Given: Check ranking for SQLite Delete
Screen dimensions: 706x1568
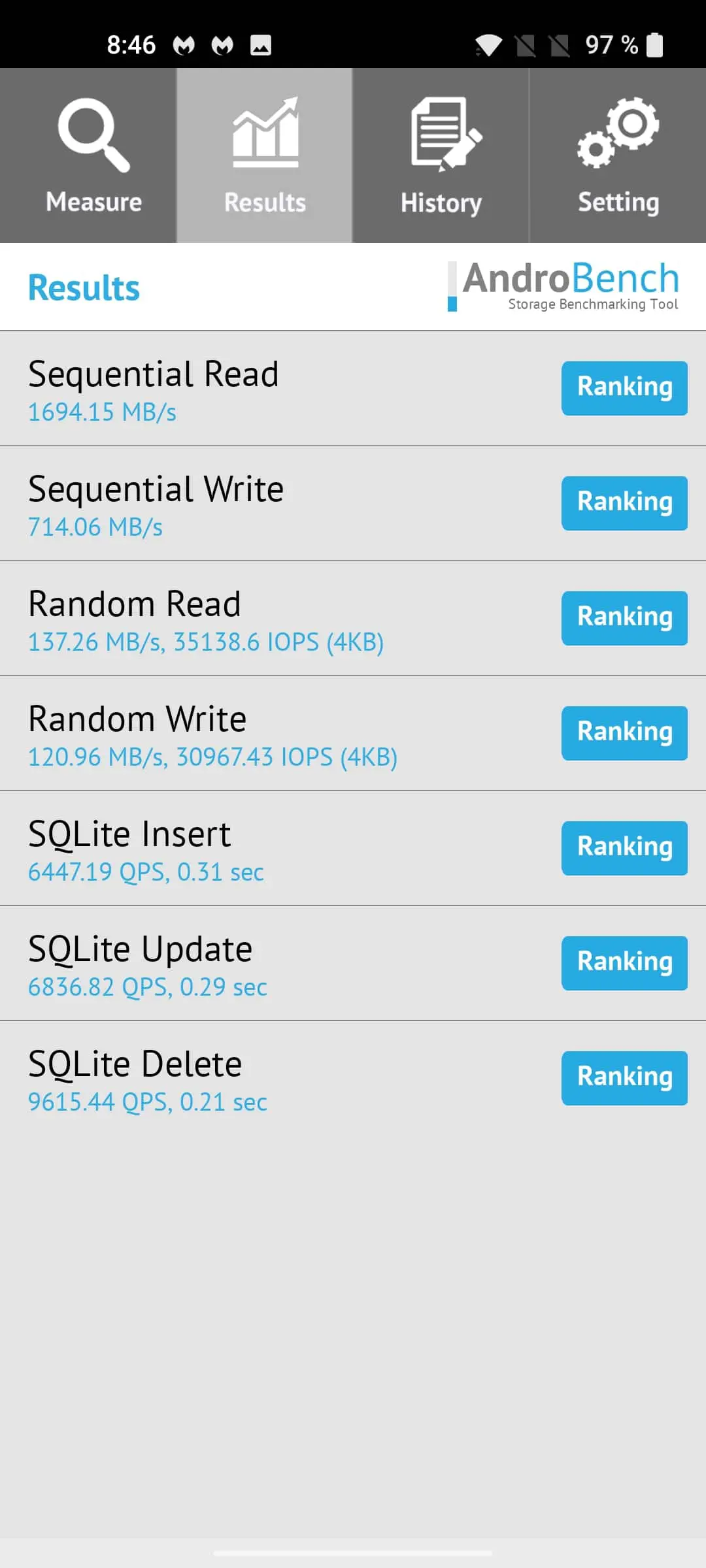Looking at the screenshot, I should 624,1078.
